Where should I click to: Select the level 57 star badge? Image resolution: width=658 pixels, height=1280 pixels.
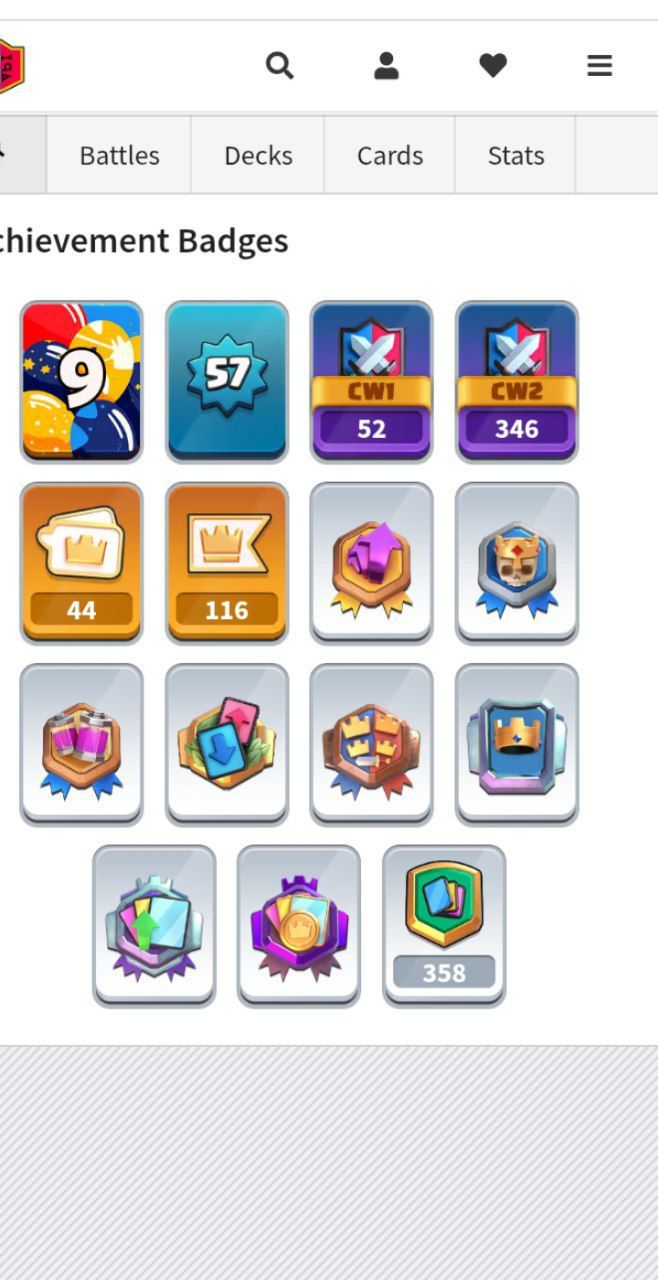pos(227,381)
